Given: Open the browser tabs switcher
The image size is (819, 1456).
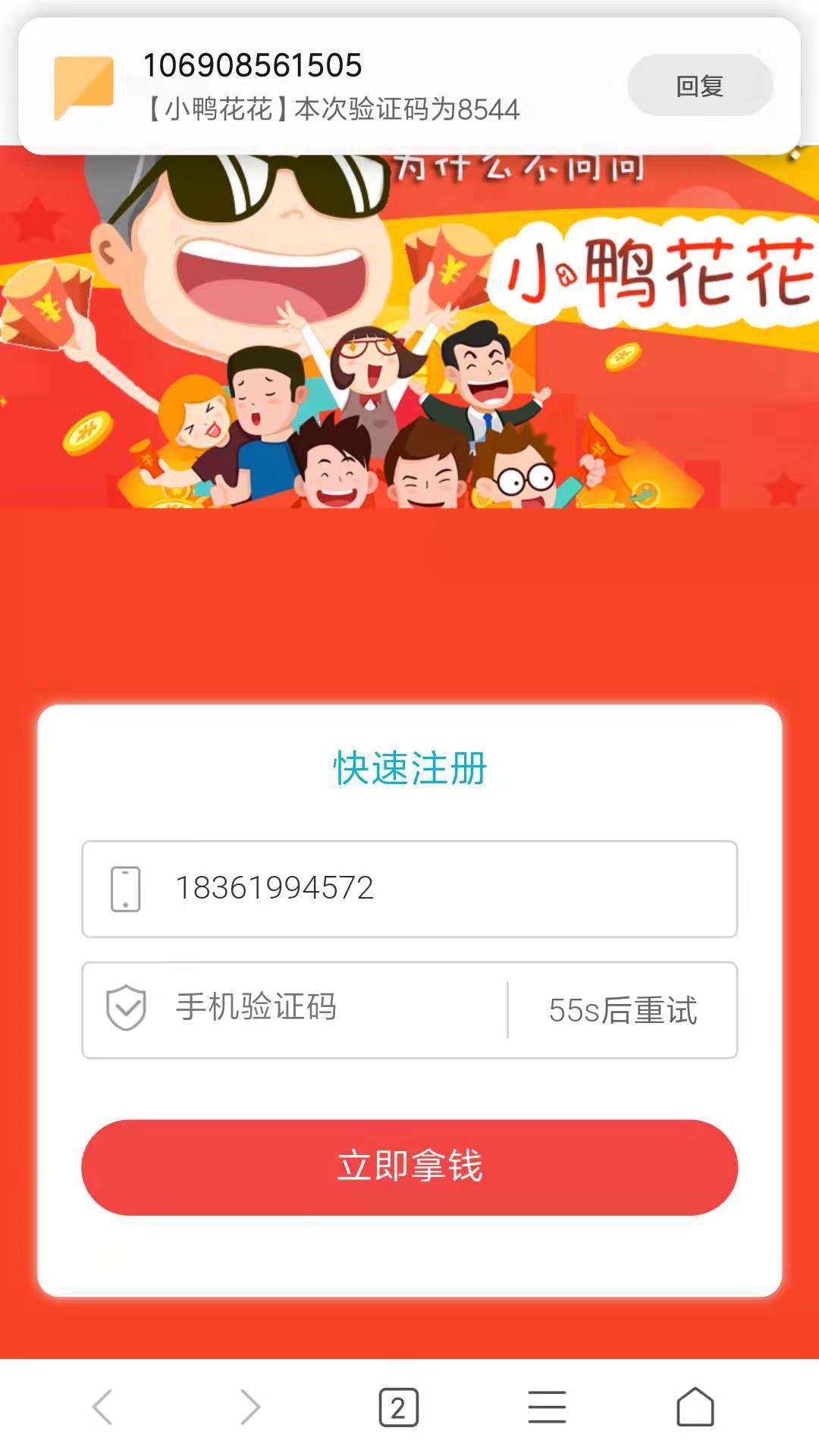Looking at the screenshot, I should click(398, 1407).
